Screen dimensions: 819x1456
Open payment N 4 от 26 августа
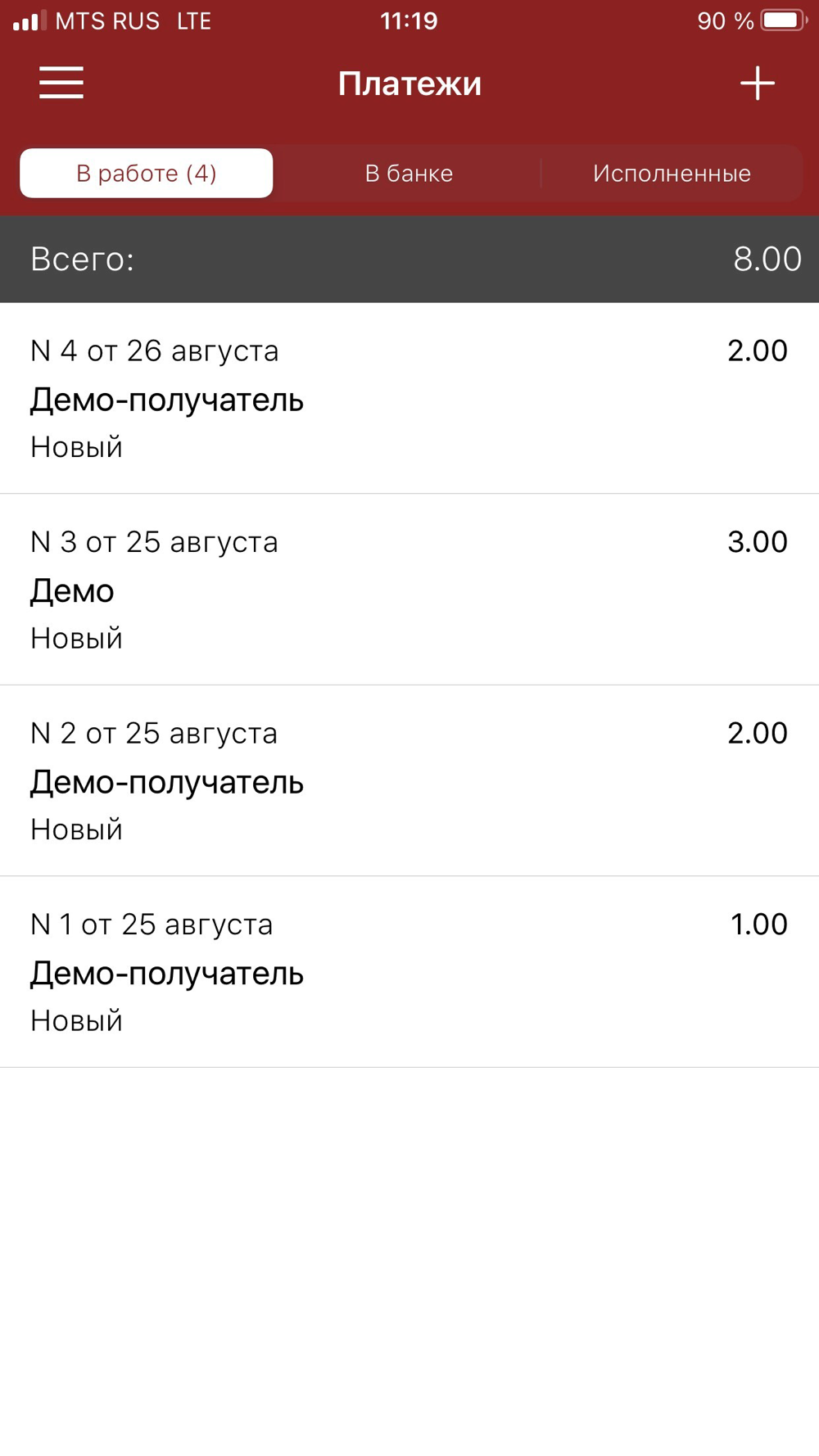pyautogui.click(x=409, y=398)
